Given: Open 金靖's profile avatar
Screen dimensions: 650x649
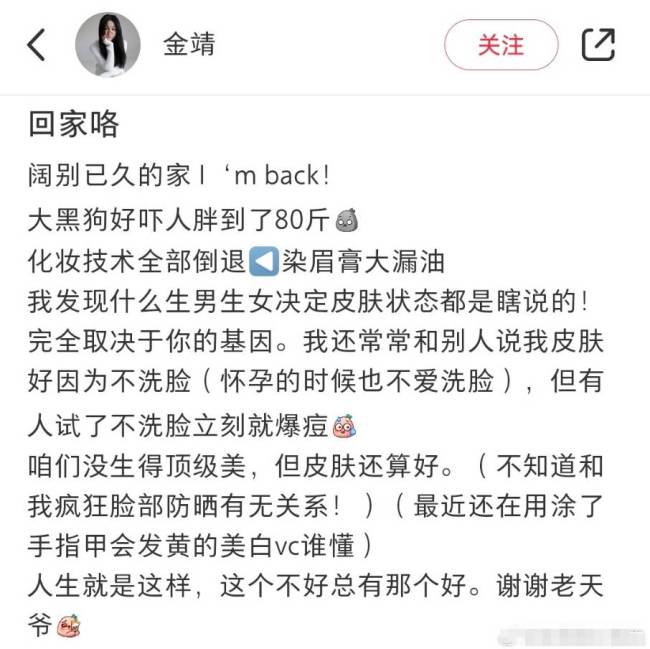Looking at the screenshot, I should 107,44.
